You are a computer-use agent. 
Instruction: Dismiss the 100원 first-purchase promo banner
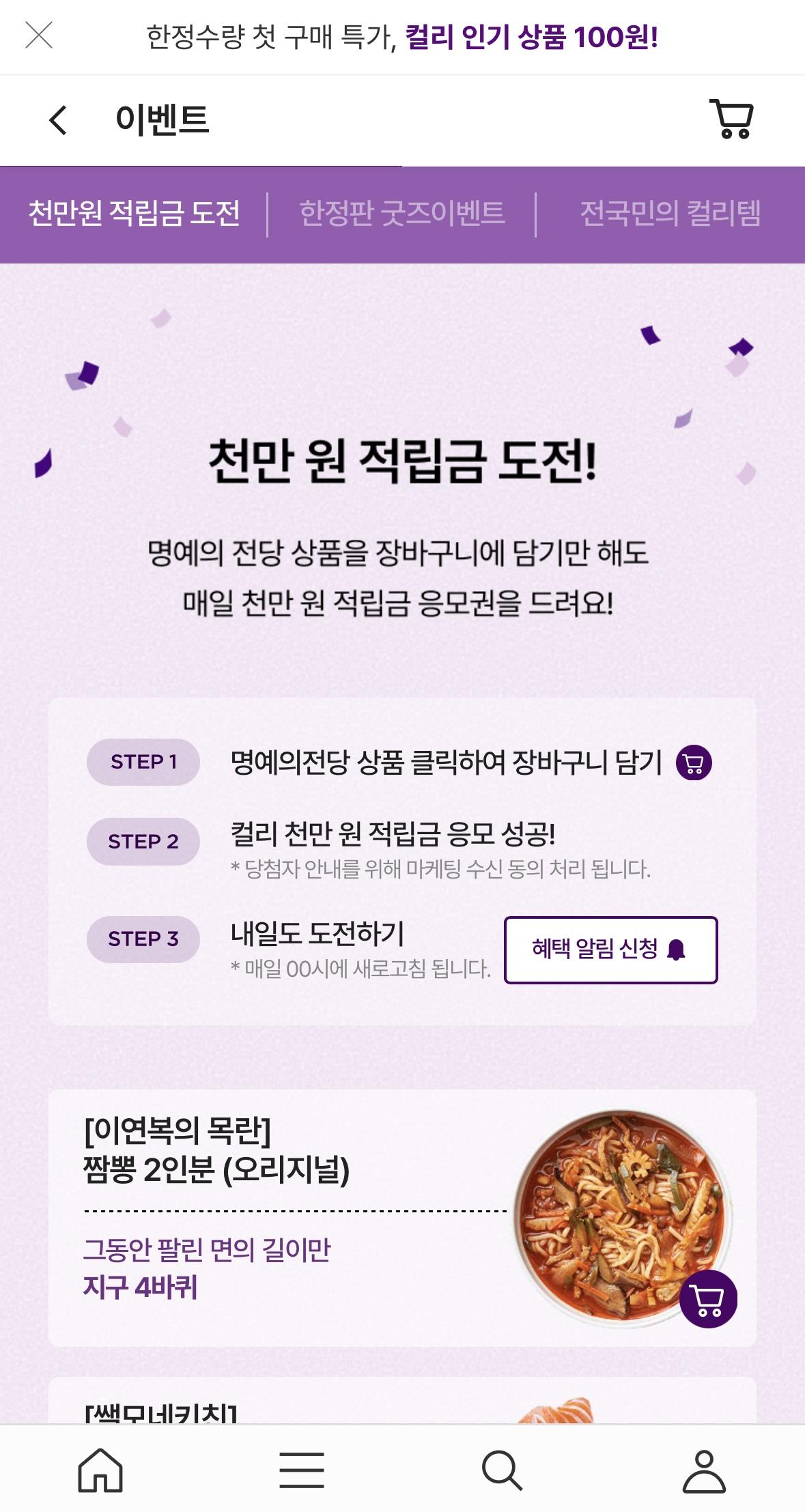[39, 35]
